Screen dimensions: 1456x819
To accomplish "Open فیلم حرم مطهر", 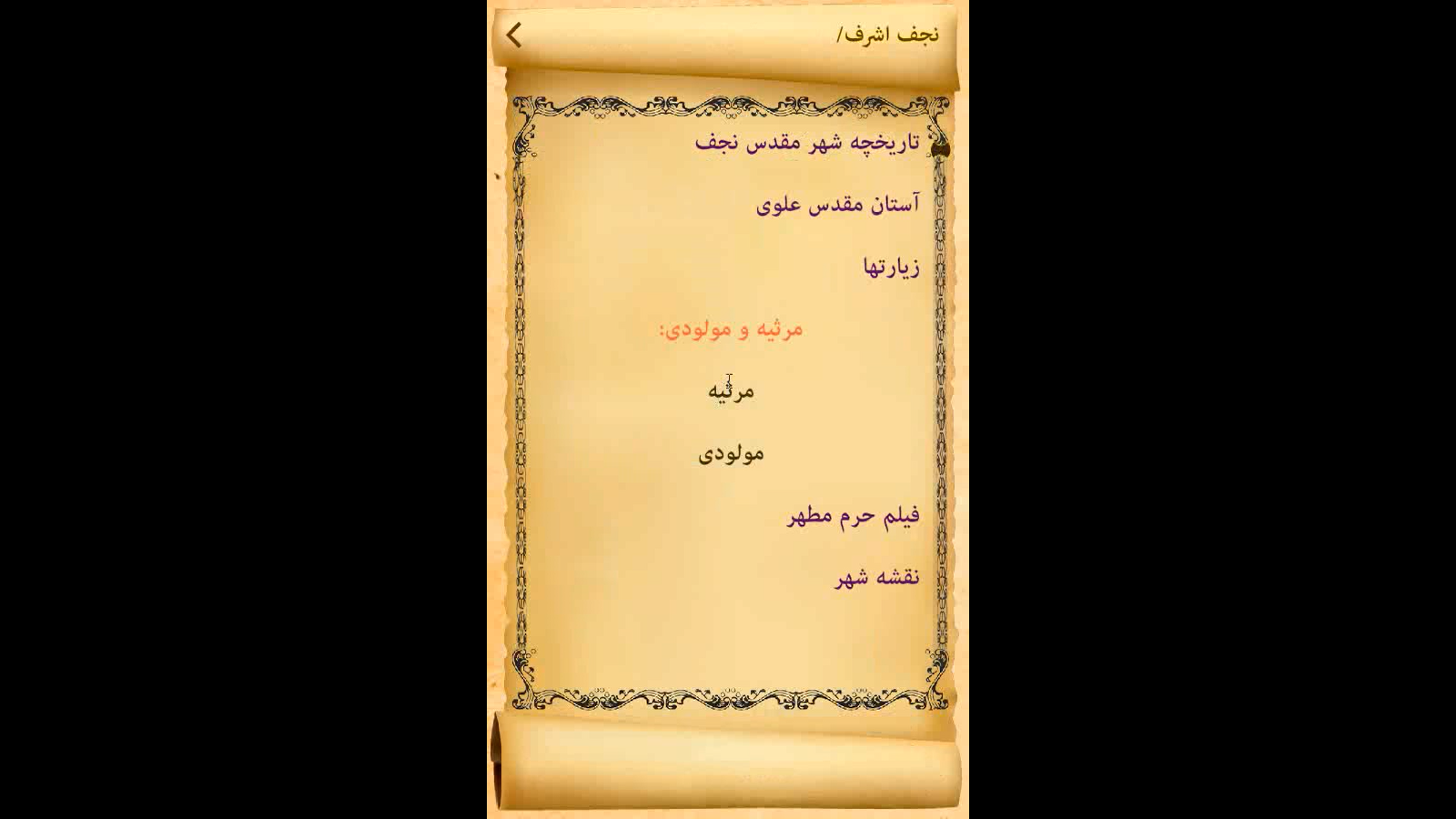I will 853,516.
